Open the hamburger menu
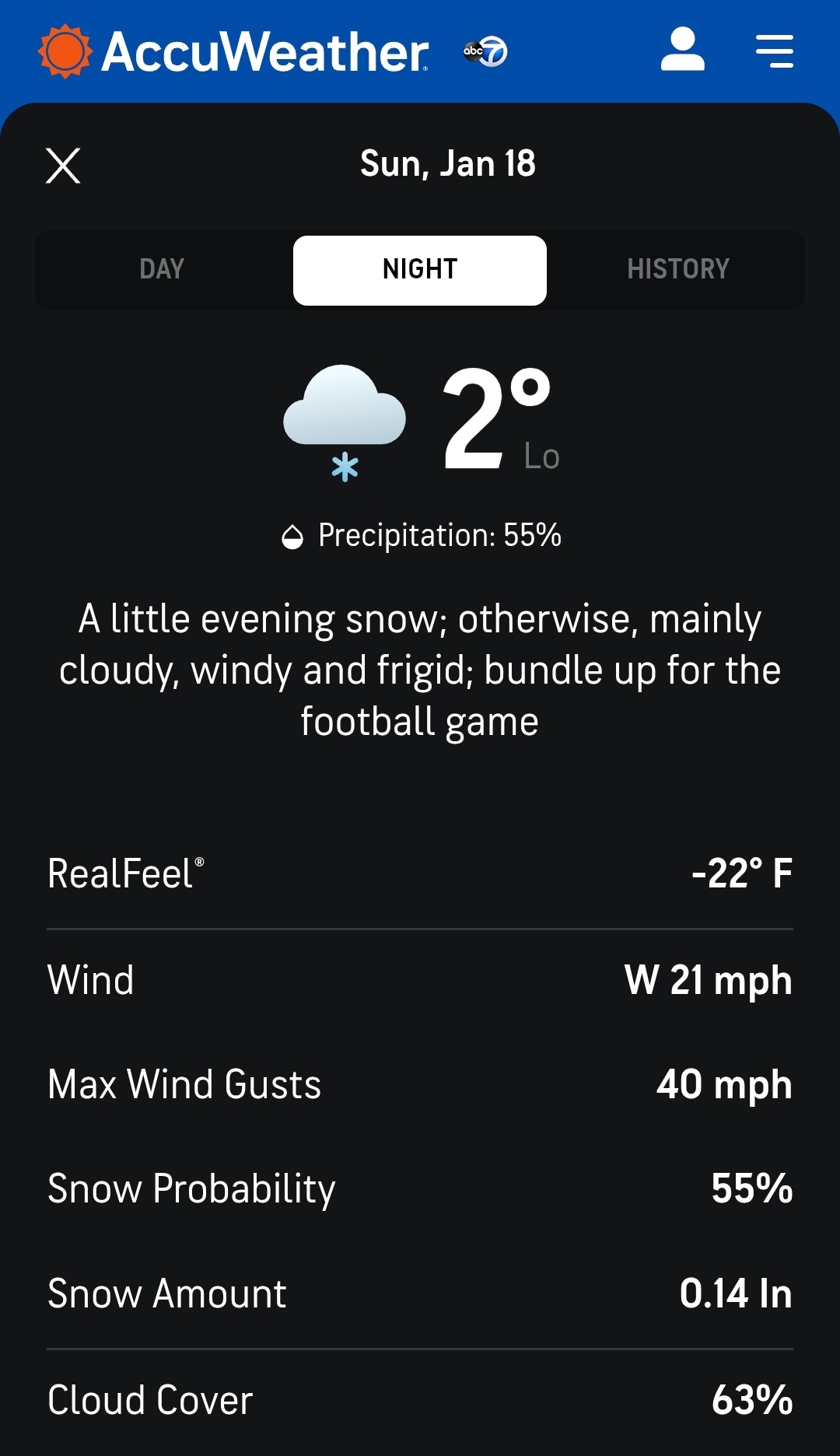Screen dimensions: 840x1456 pyautogui.click(x=774, y=51)
